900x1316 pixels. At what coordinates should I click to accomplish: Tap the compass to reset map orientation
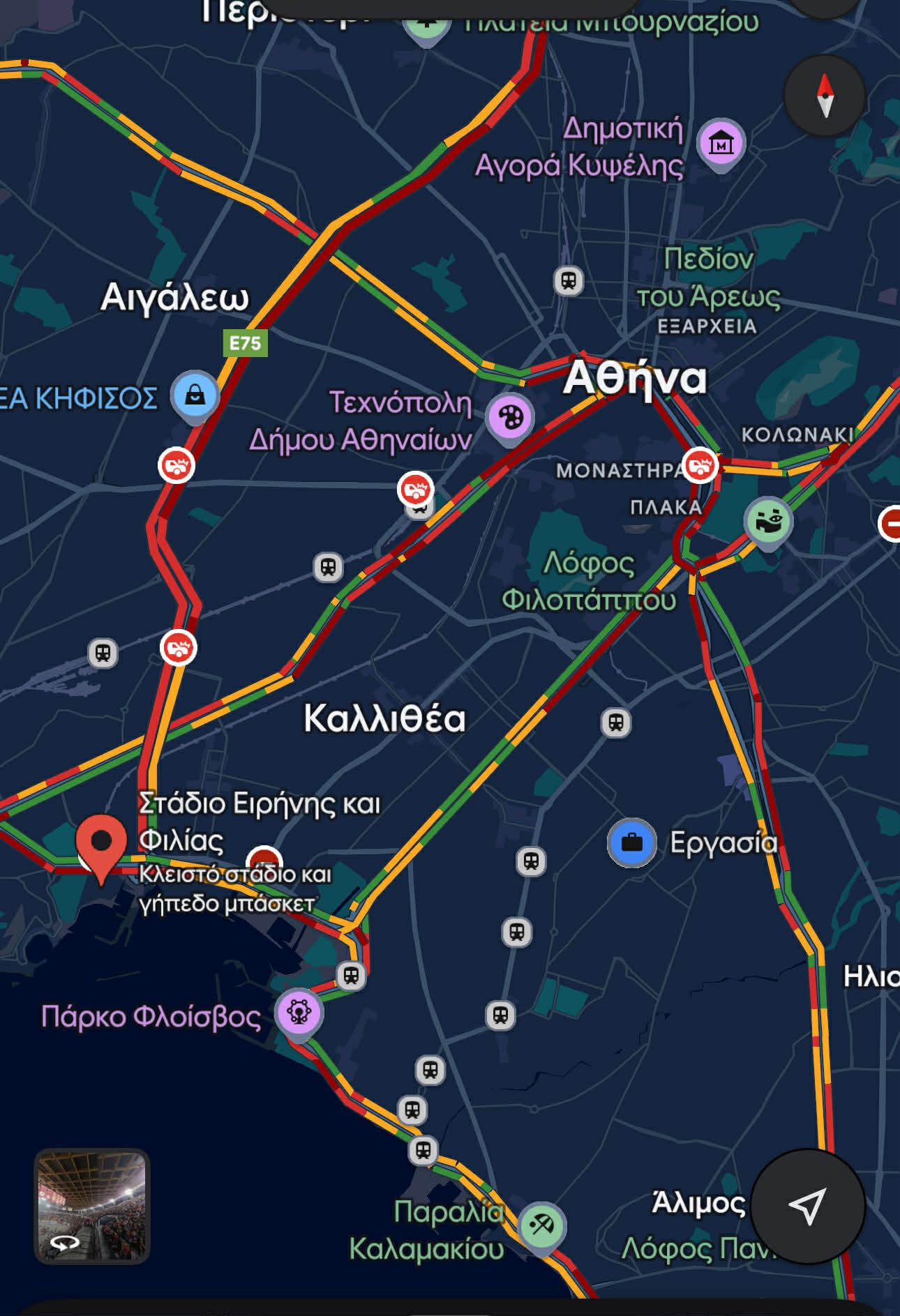825,96
